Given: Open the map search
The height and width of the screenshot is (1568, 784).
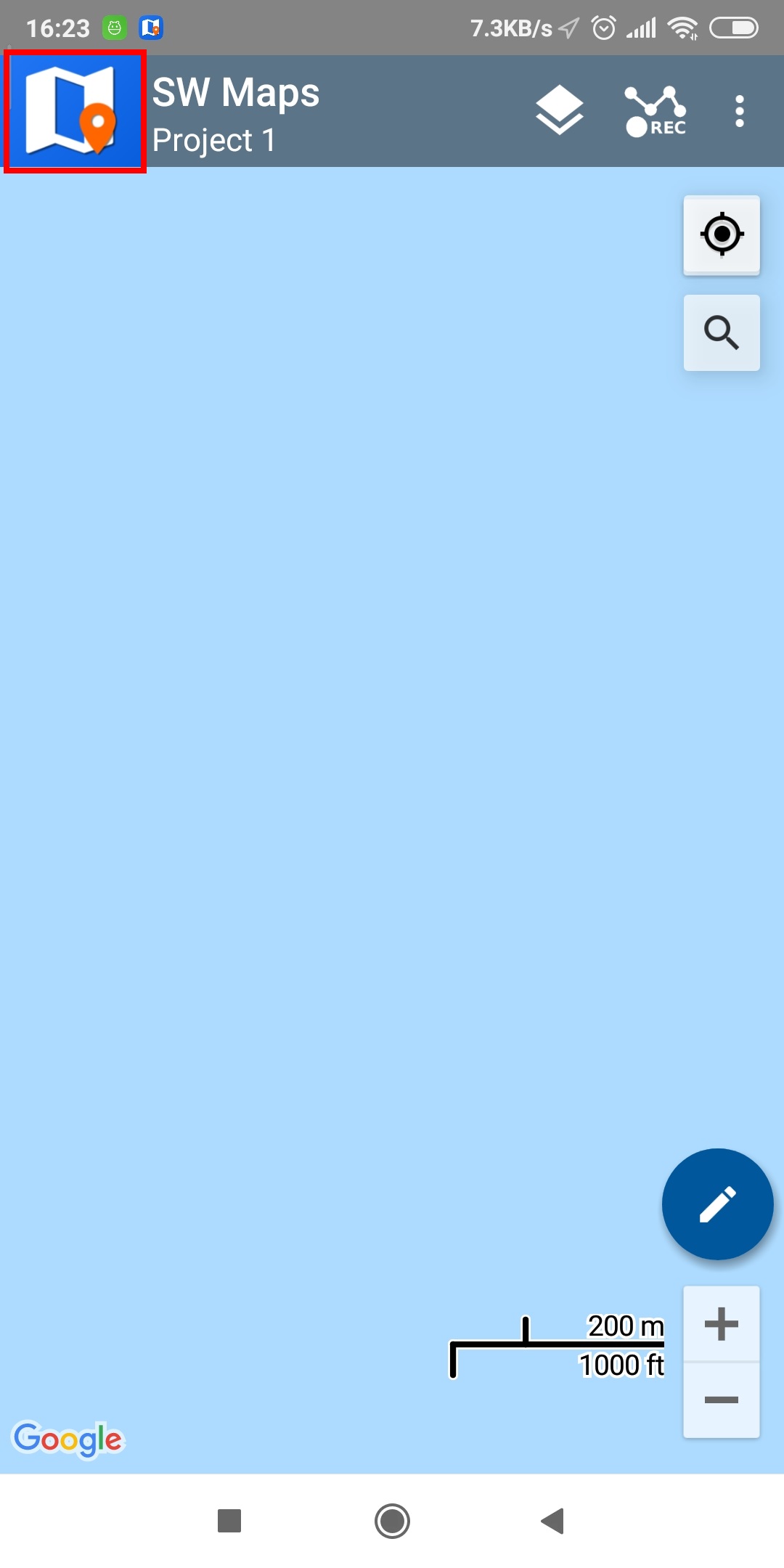Looking at the screenshot, I should [x=722, y=333].
